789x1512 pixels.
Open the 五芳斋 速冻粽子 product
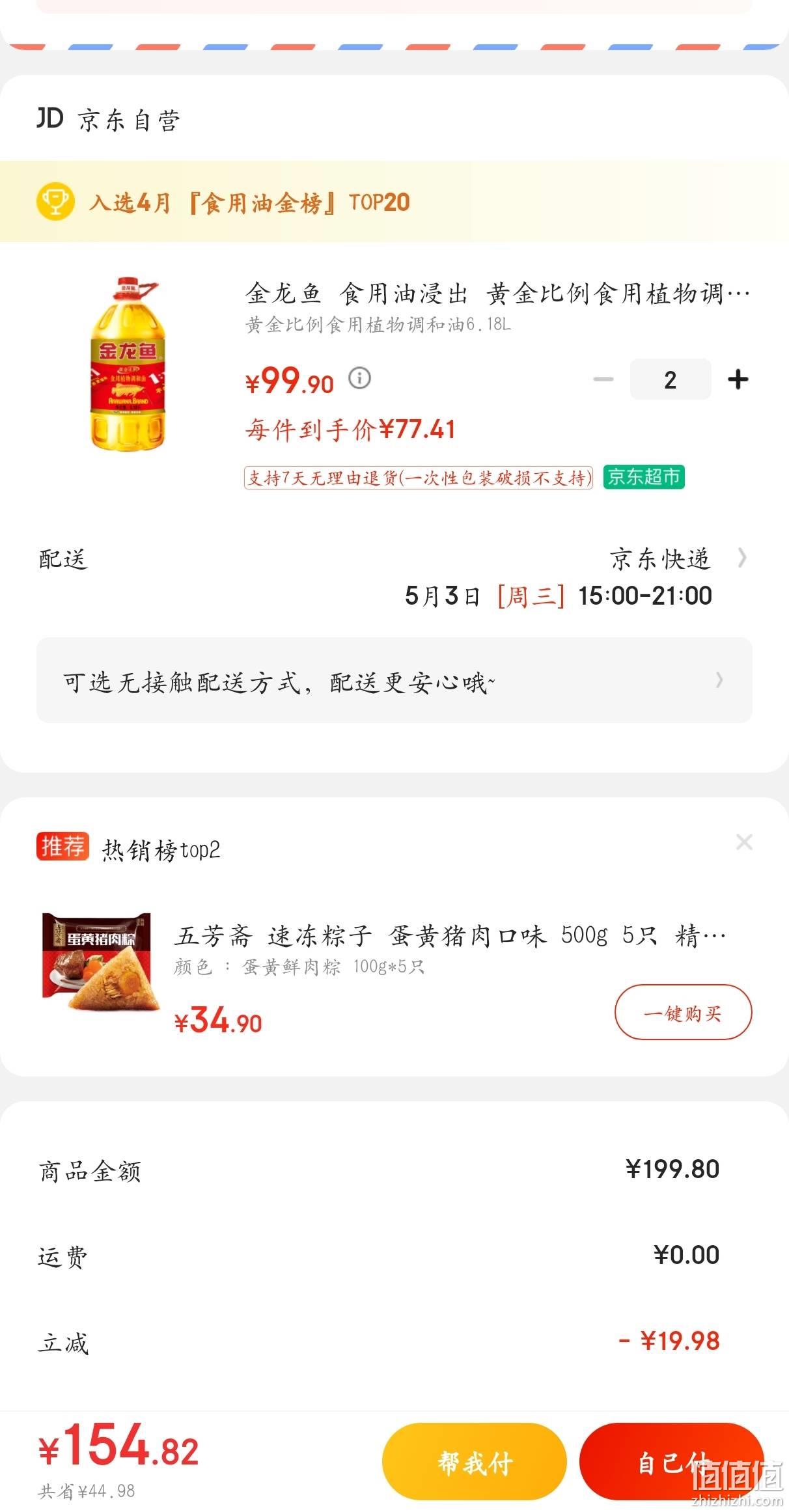[449, 936]
